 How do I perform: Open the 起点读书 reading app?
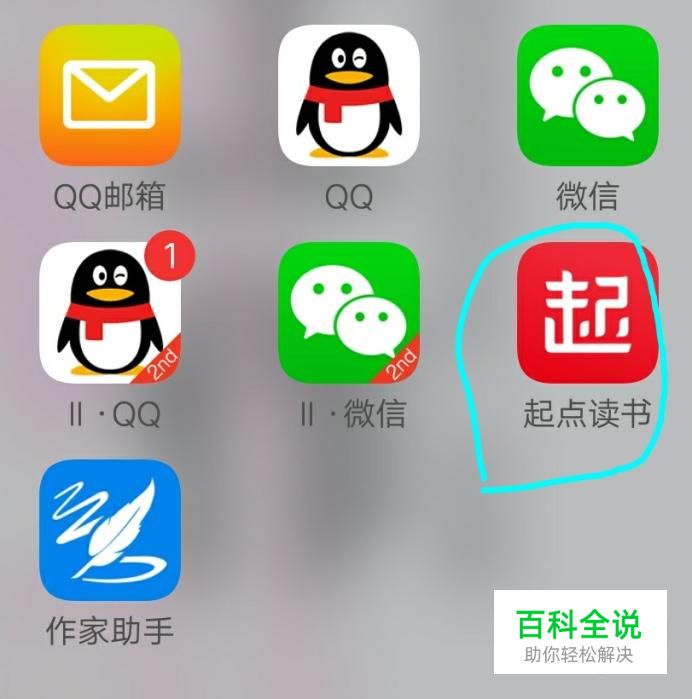[588, 313]
